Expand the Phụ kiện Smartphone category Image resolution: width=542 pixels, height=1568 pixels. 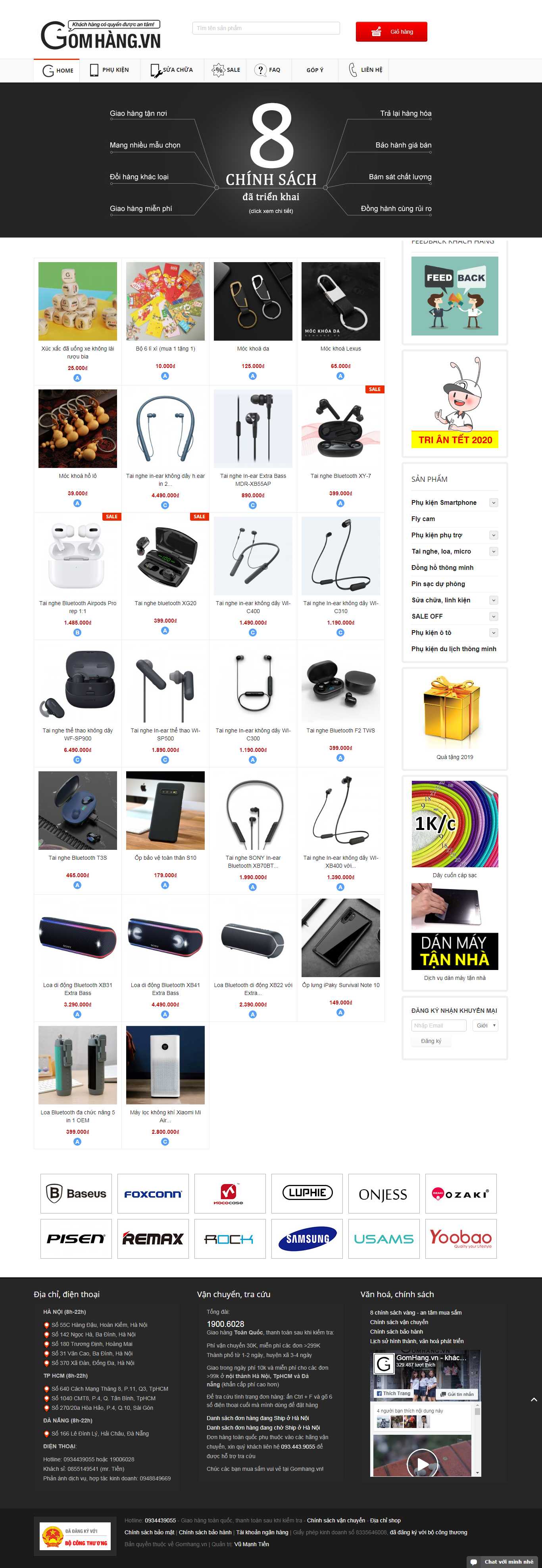pos(493,503)
